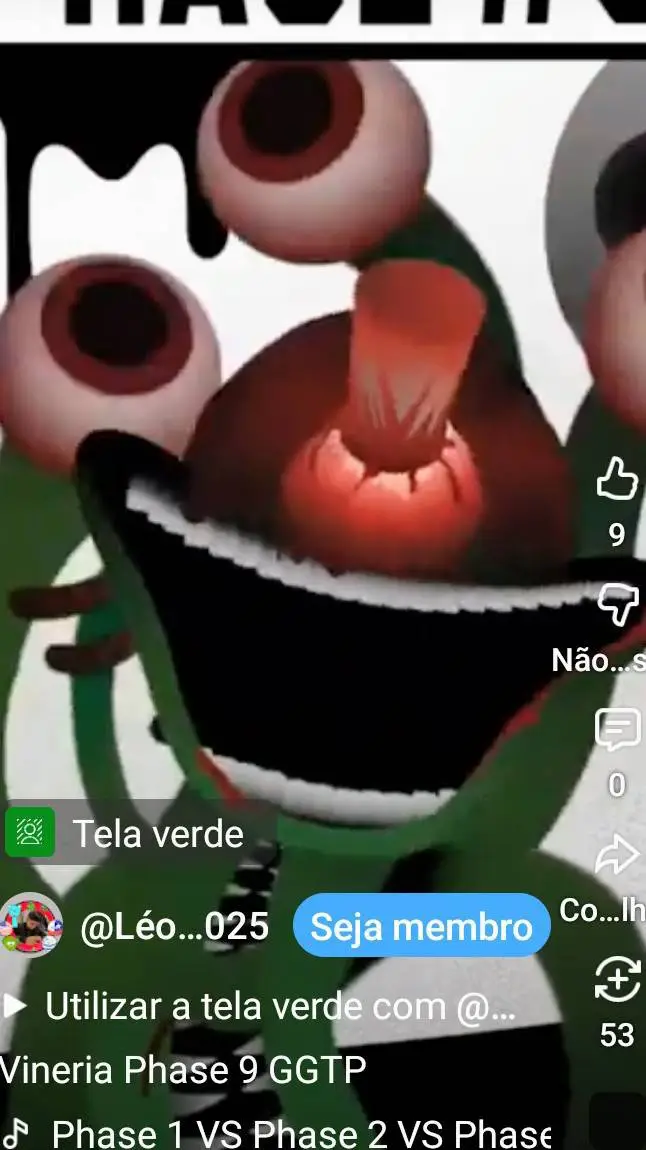Open the green screen source video link
This screenshot has width=646, height=1150.
click(x=262, y=1007)
